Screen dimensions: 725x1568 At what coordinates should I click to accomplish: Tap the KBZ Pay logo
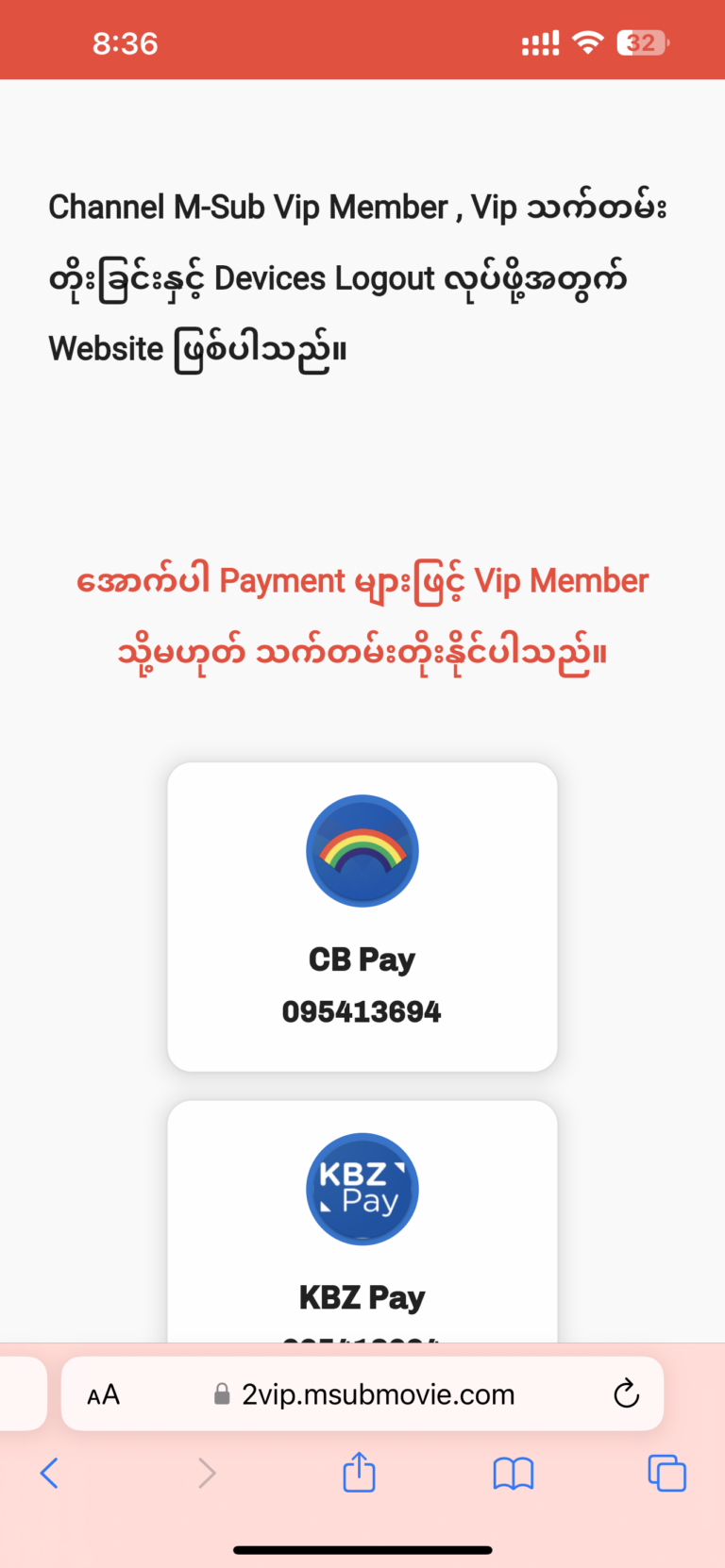click(362, 1189)
